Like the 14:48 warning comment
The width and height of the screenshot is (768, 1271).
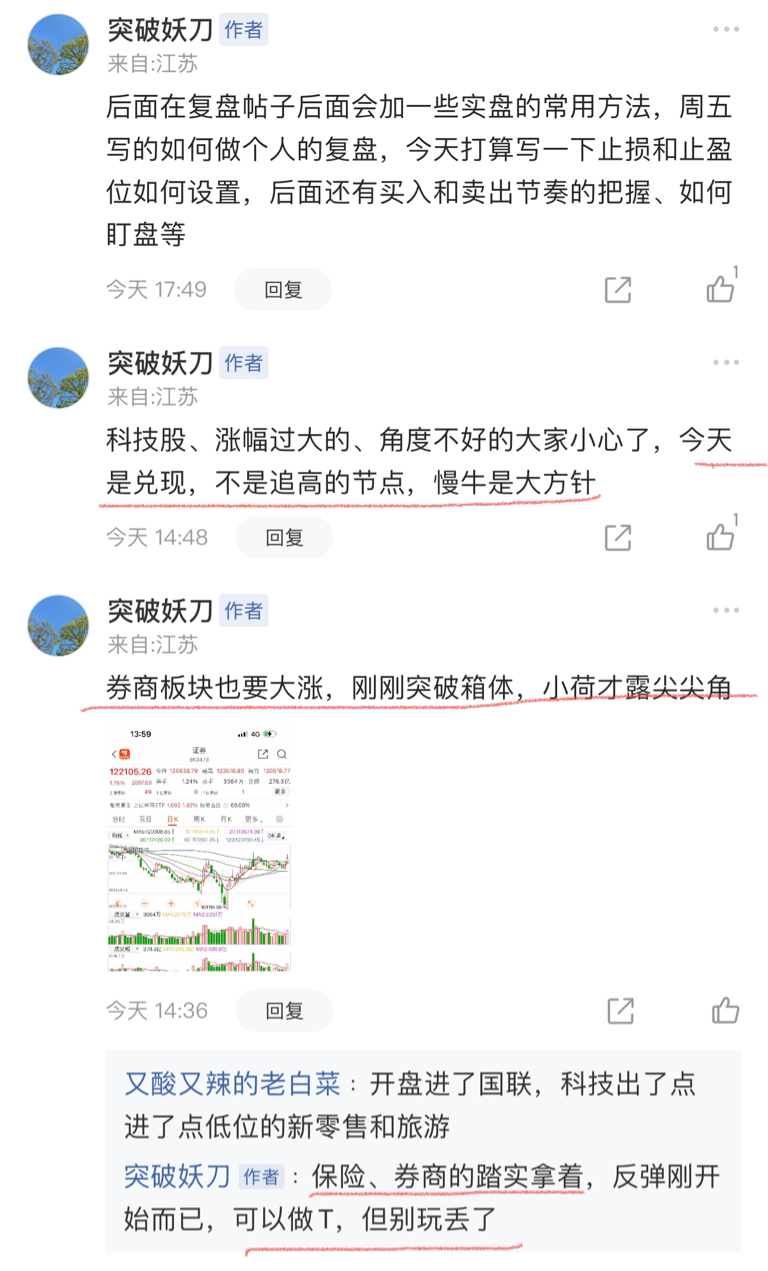tap(720, 537)
